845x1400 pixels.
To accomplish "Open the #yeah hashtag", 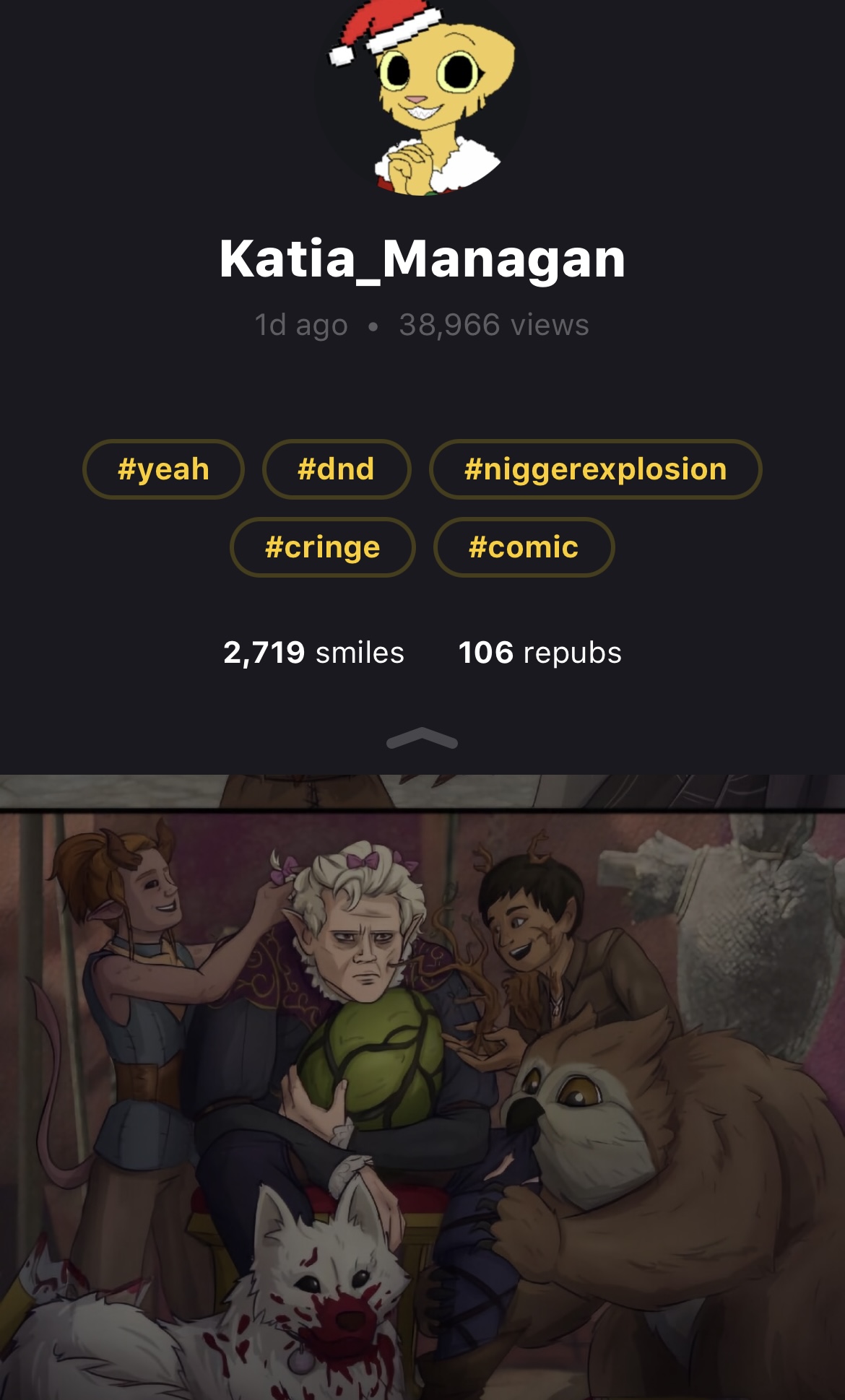I will point(164,469).
